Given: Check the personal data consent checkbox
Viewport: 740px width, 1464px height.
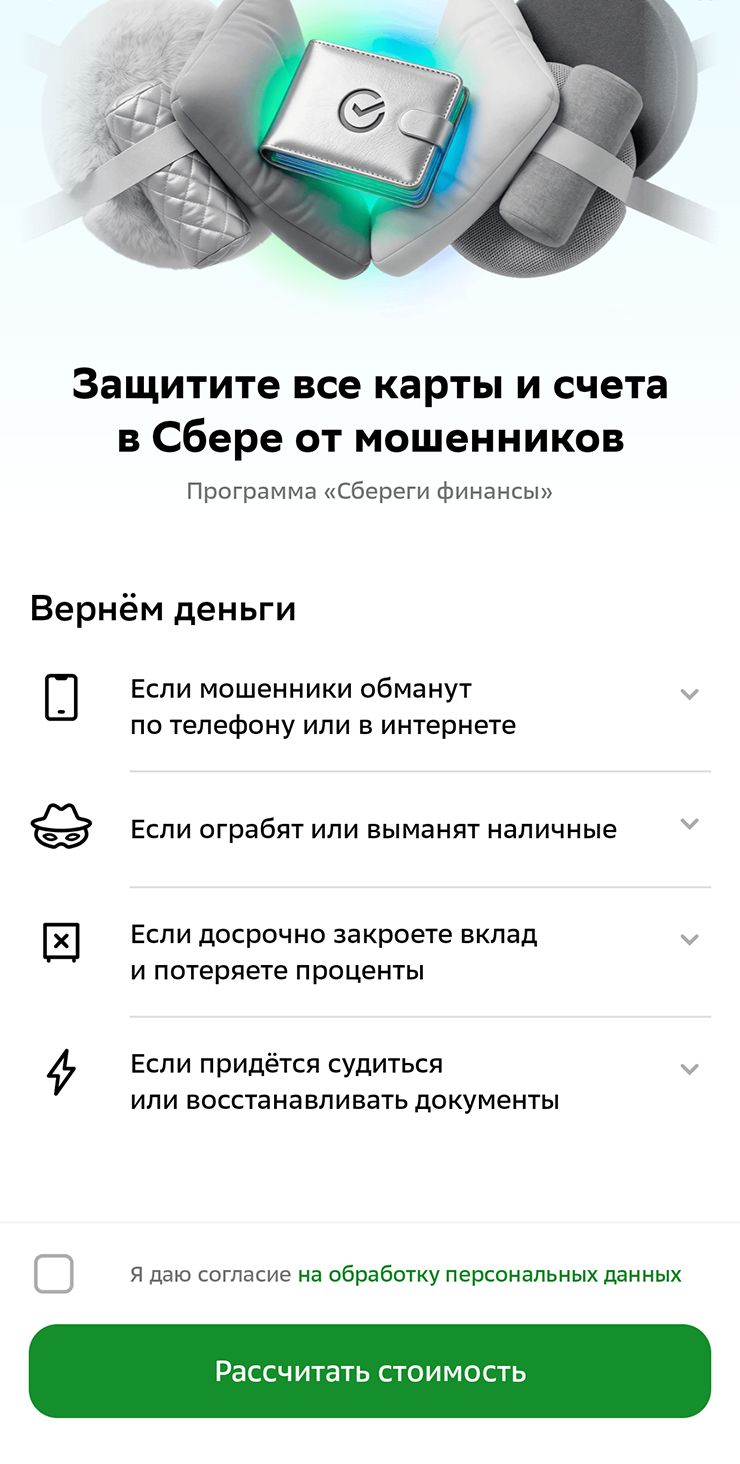Looking at the screenshot, I should (54, 1274).
